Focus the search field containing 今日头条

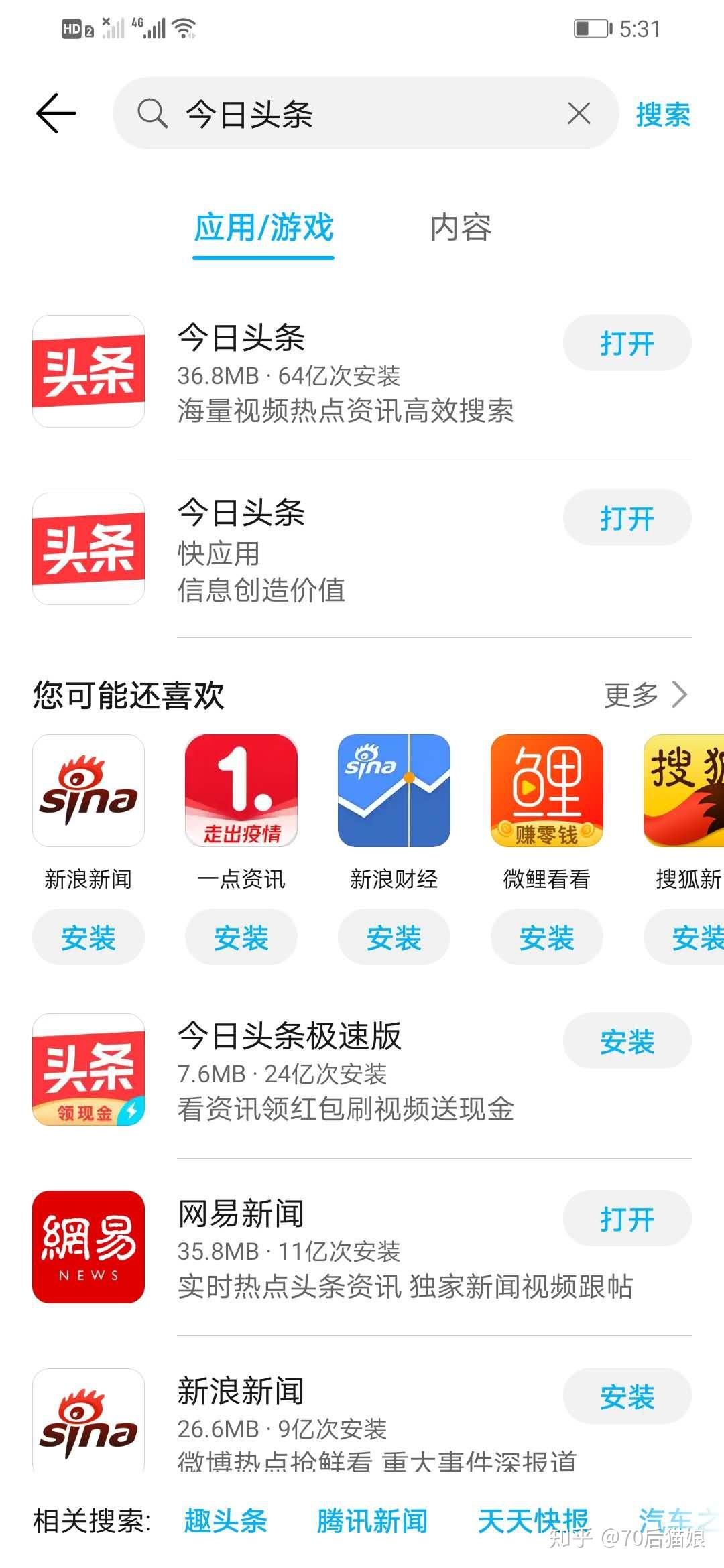click(x=362, y=113)
